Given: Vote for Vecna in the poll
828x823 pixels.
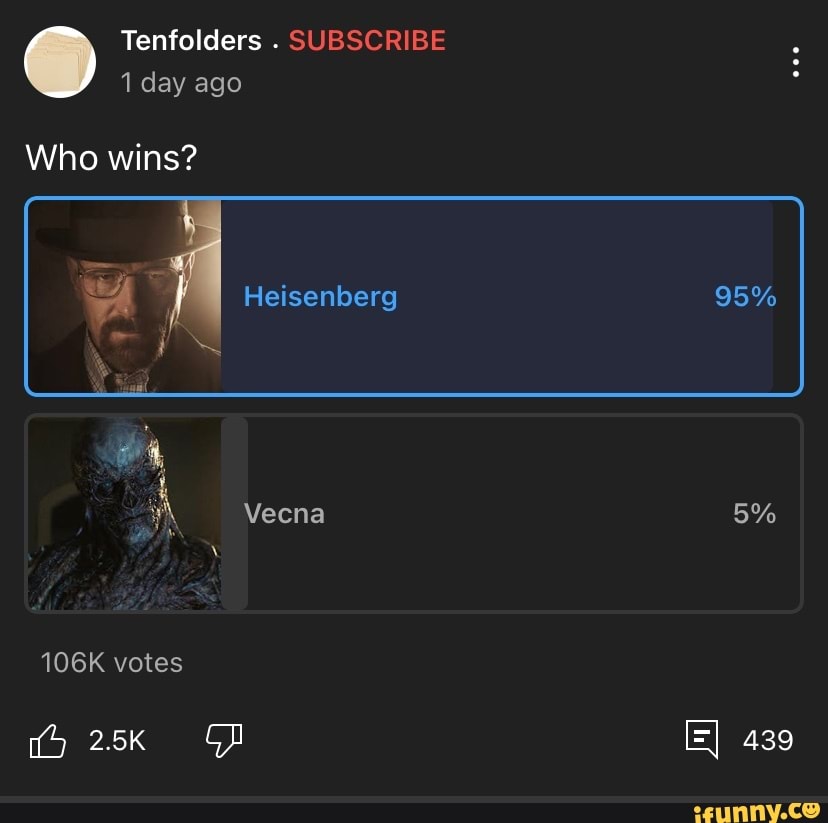Looking at the screenshot, I should pyautogui.click(x=414, y=513).
